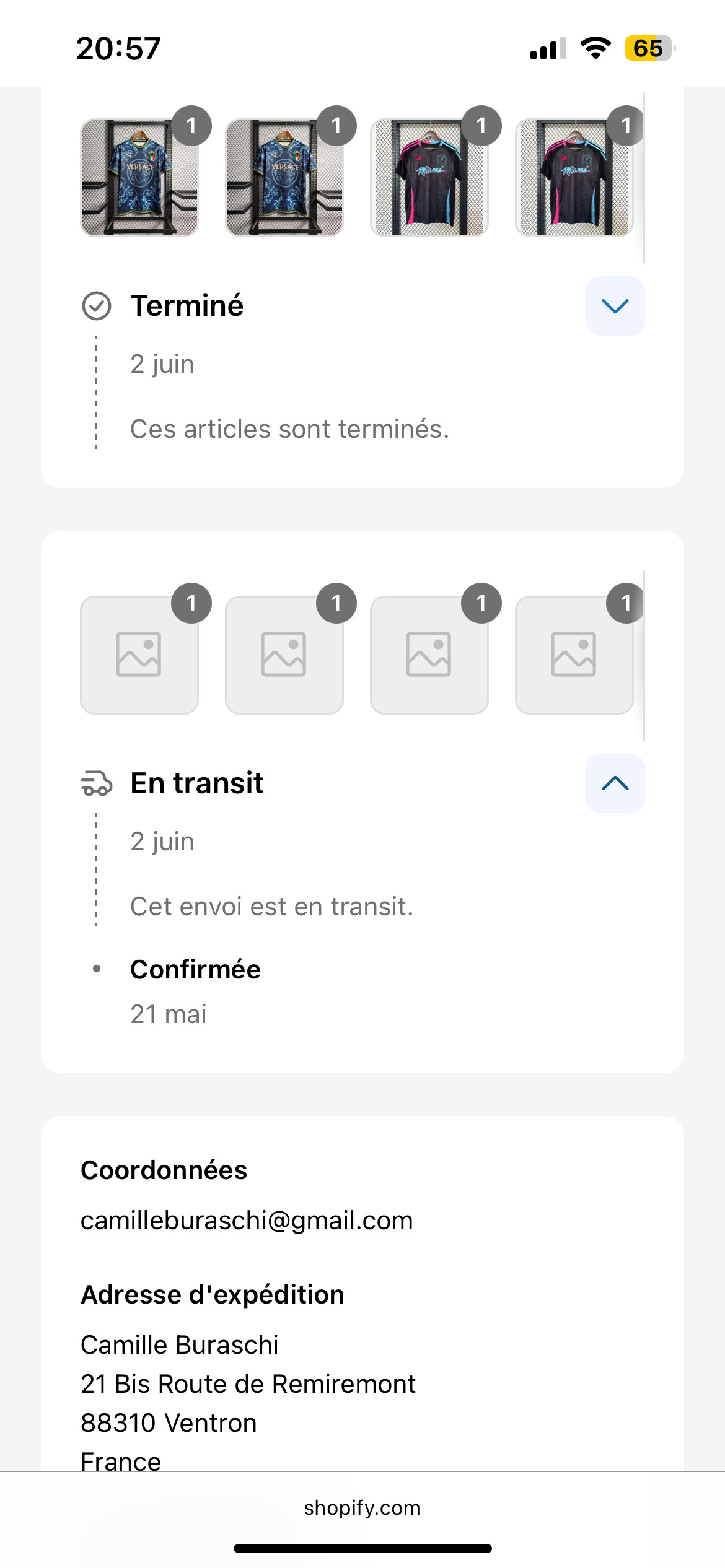725x1568 pixels.
Task: Expand the Terminé shipment details
Action: click(x=615, y=306)
